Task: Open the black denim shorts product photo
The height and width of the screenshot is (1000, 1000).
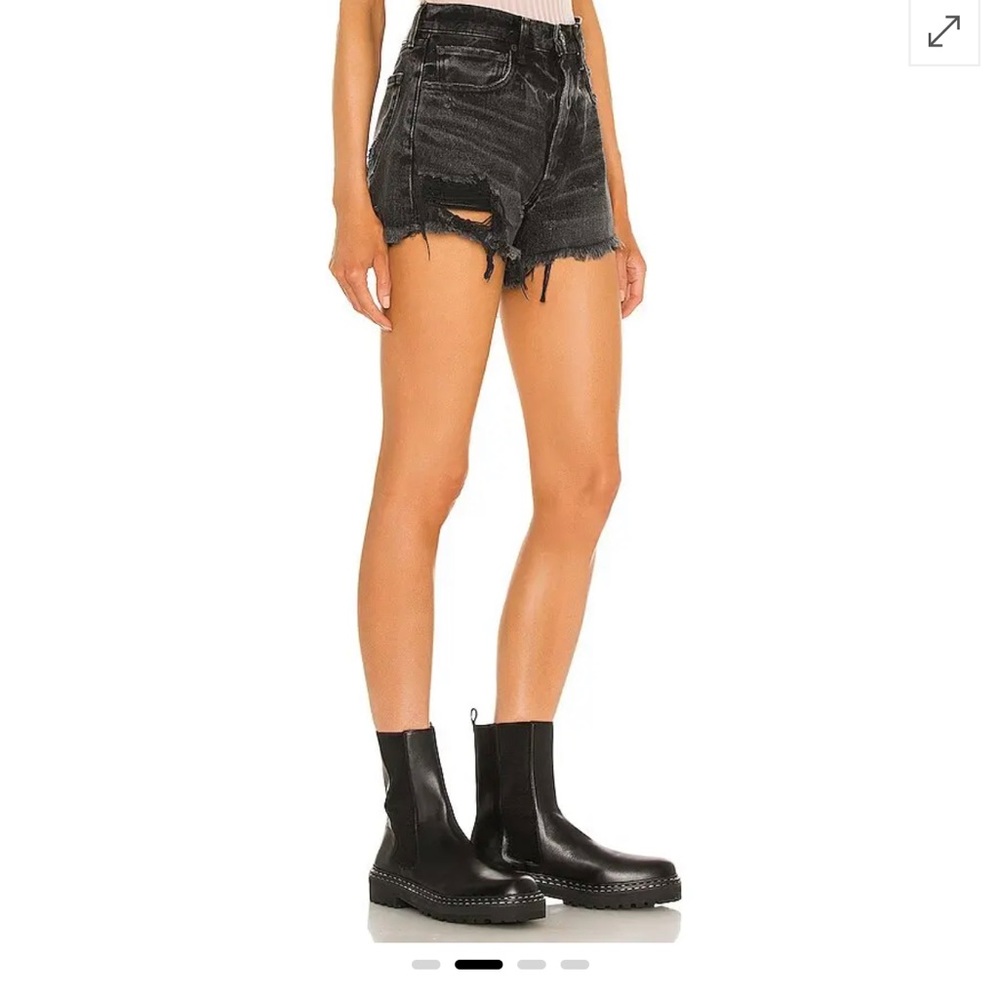Action: coord(500,472)
